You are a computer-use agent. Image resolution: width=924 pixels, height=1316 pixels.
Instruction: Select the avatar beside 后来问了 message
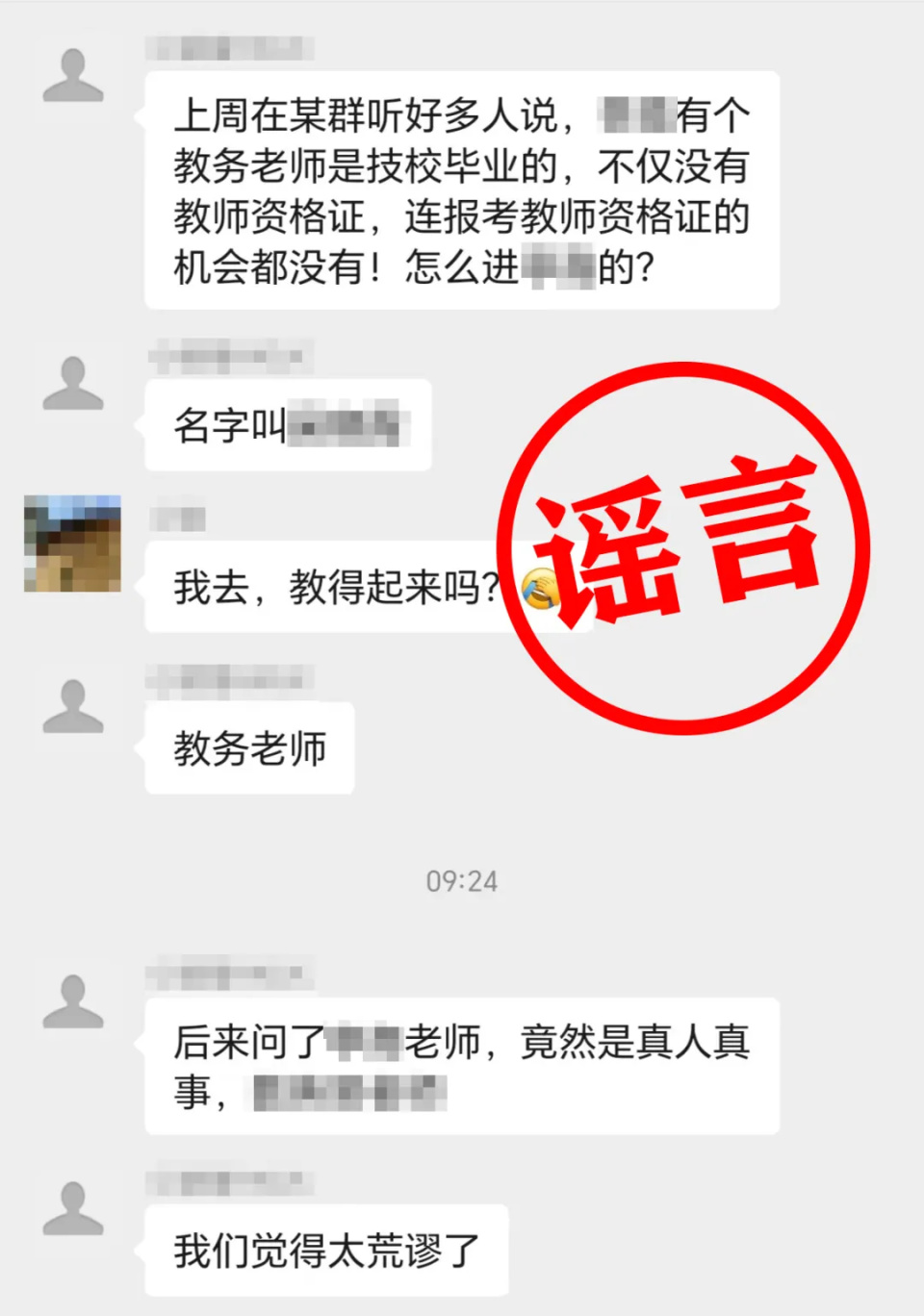(x=72, y=1000)
